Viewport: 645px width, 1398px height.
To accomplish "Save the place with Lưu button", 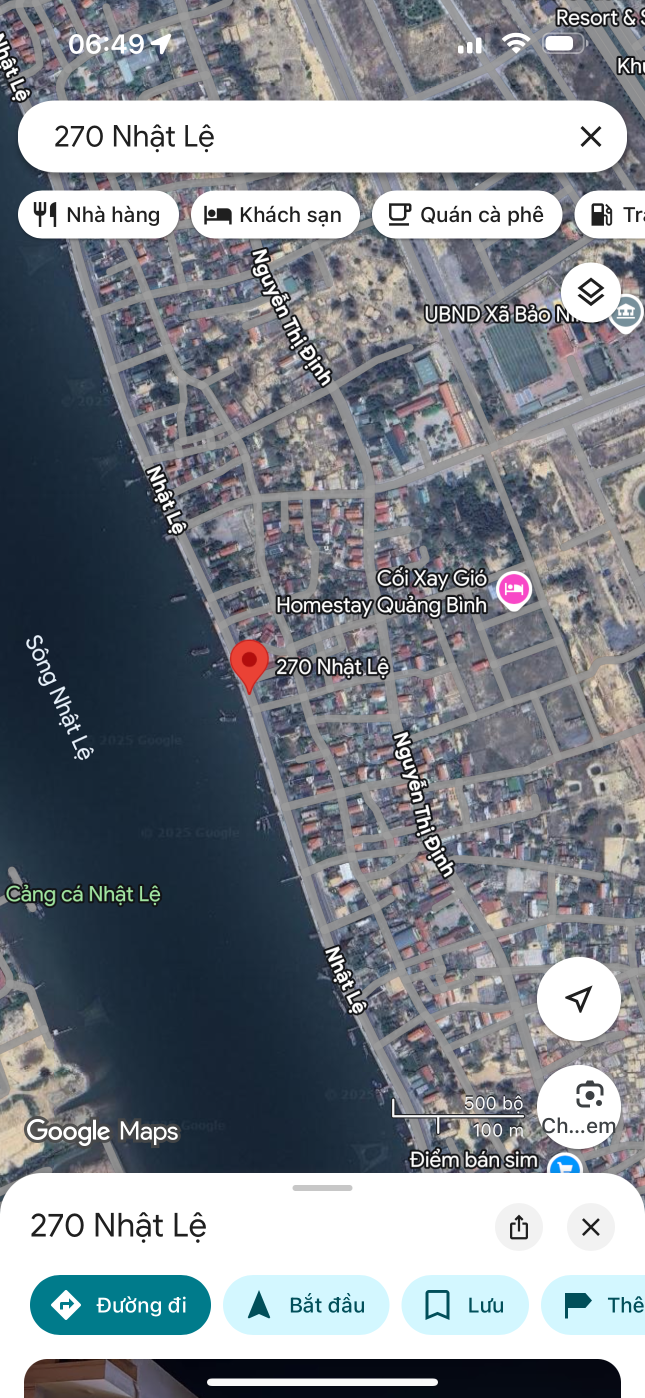I will pyautogui.click(x=464, y=1305).
